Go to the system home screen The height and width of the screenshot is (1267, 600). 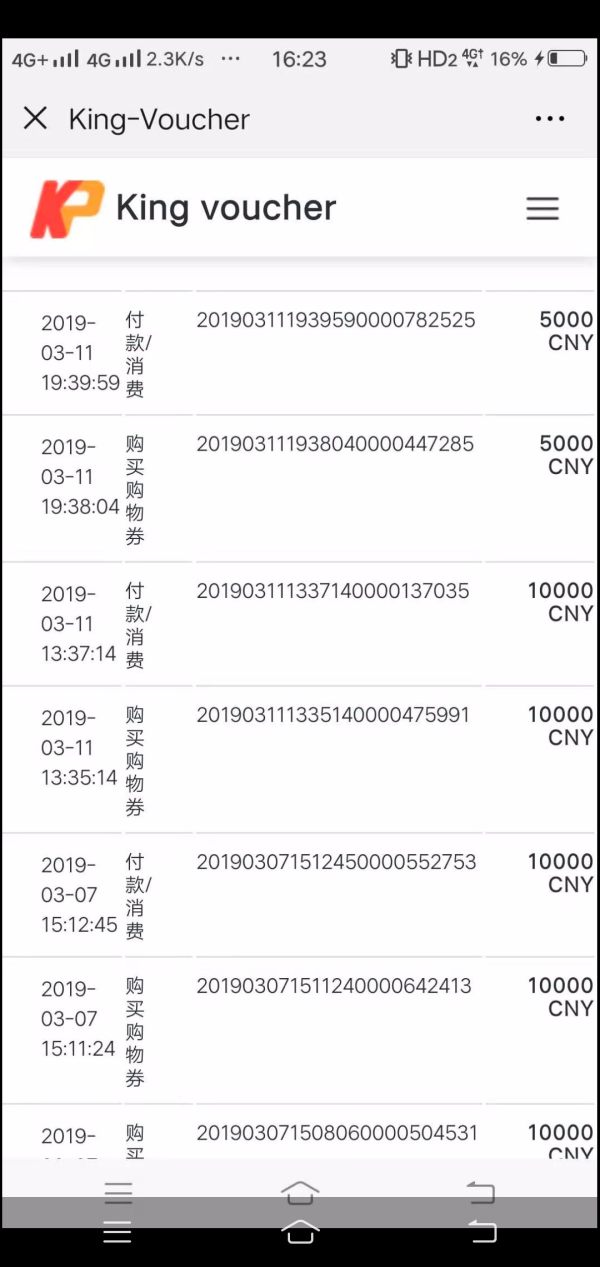click(300, 1230)
